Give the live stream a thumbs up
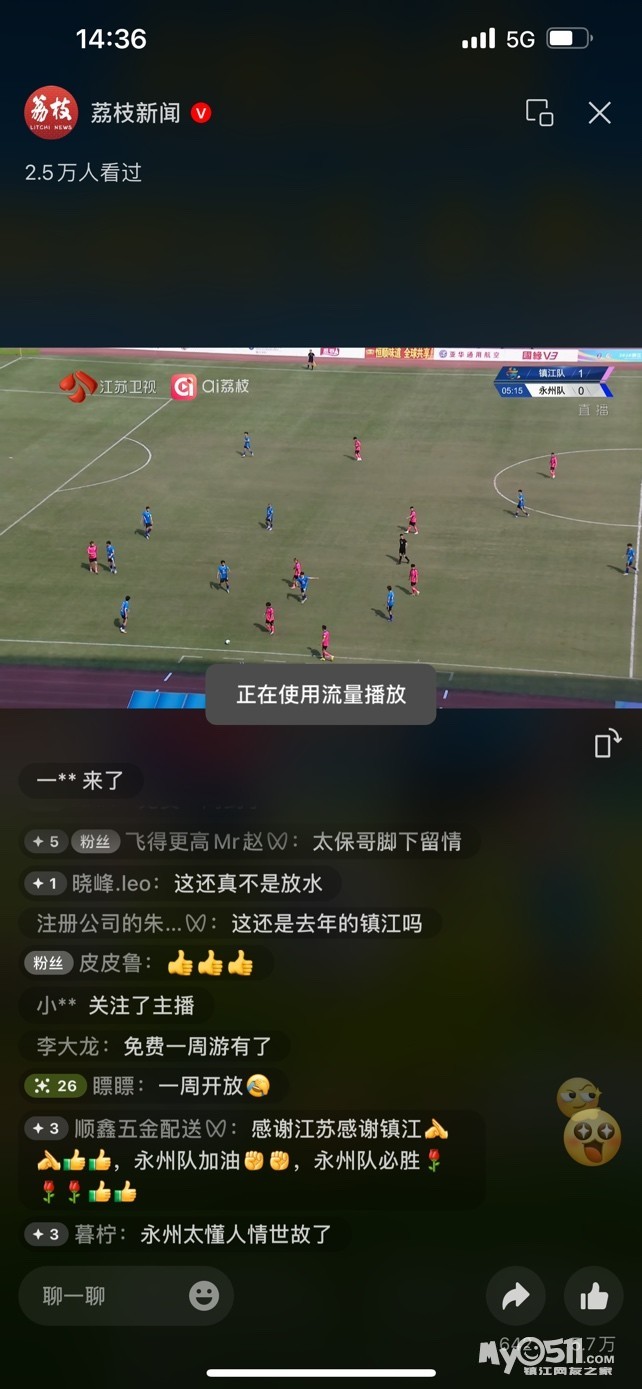This screenshot has height=1389, width=642. (593, 1297)
